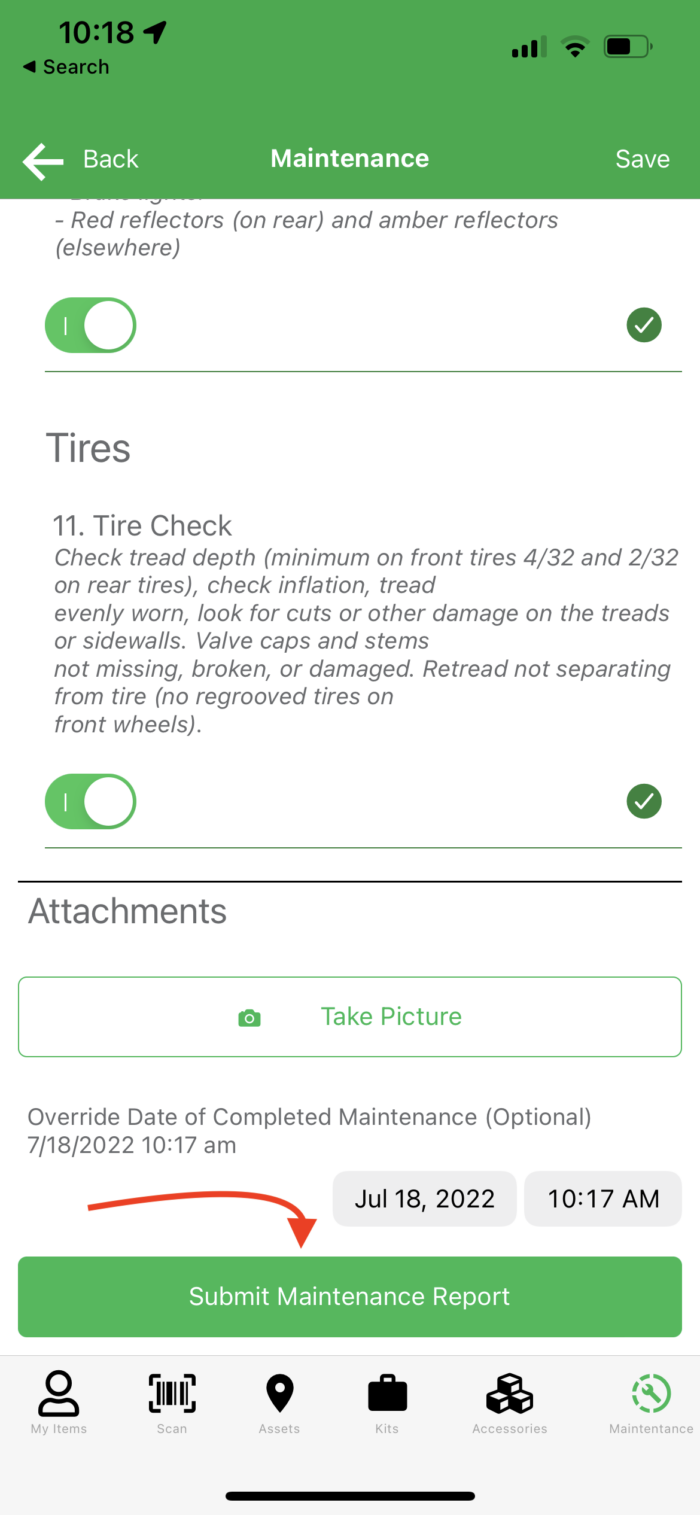This screenshot has height=1515, width=700.
Task: Switch to the Accessories tab
Action: tap(510, 1403)
